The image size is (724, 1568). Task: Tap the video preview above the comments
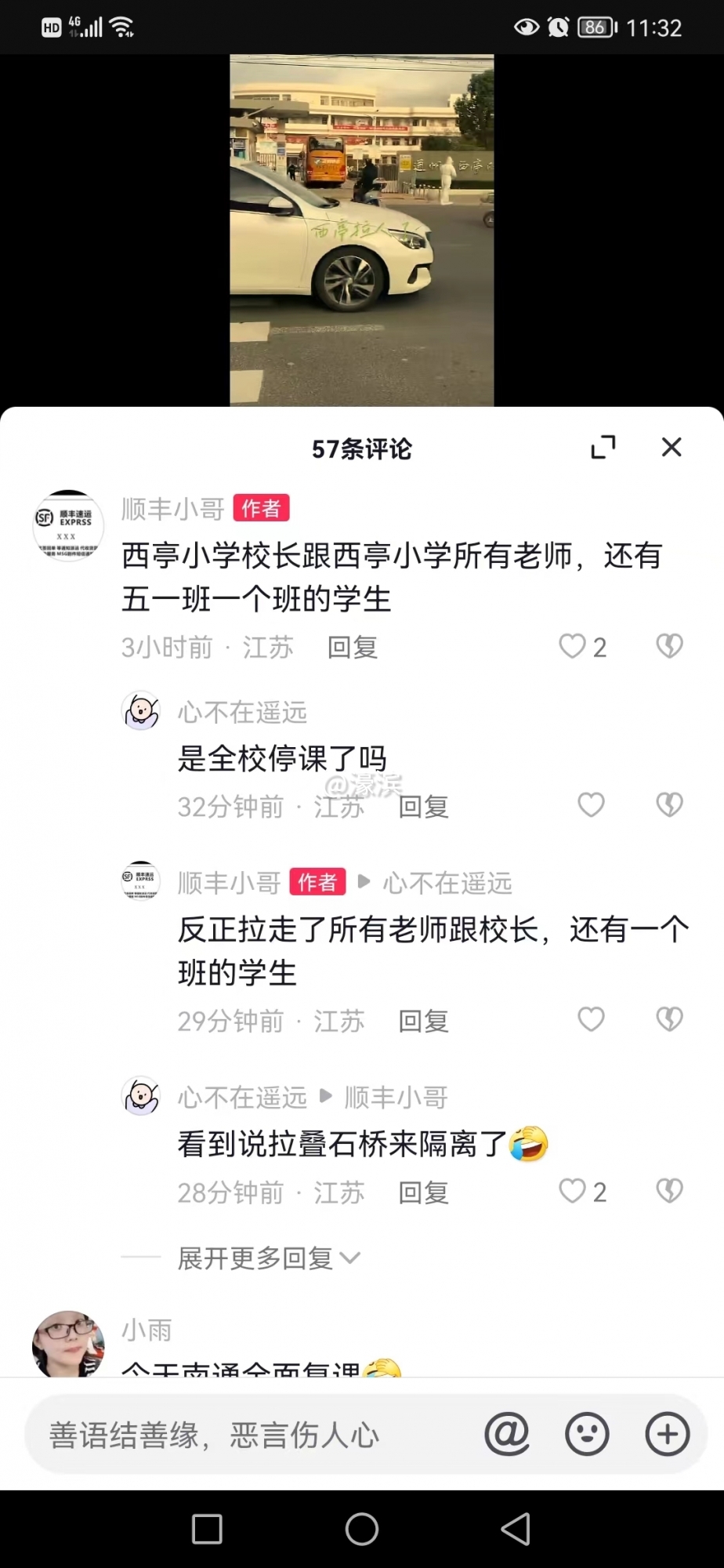tap(361, 230)
